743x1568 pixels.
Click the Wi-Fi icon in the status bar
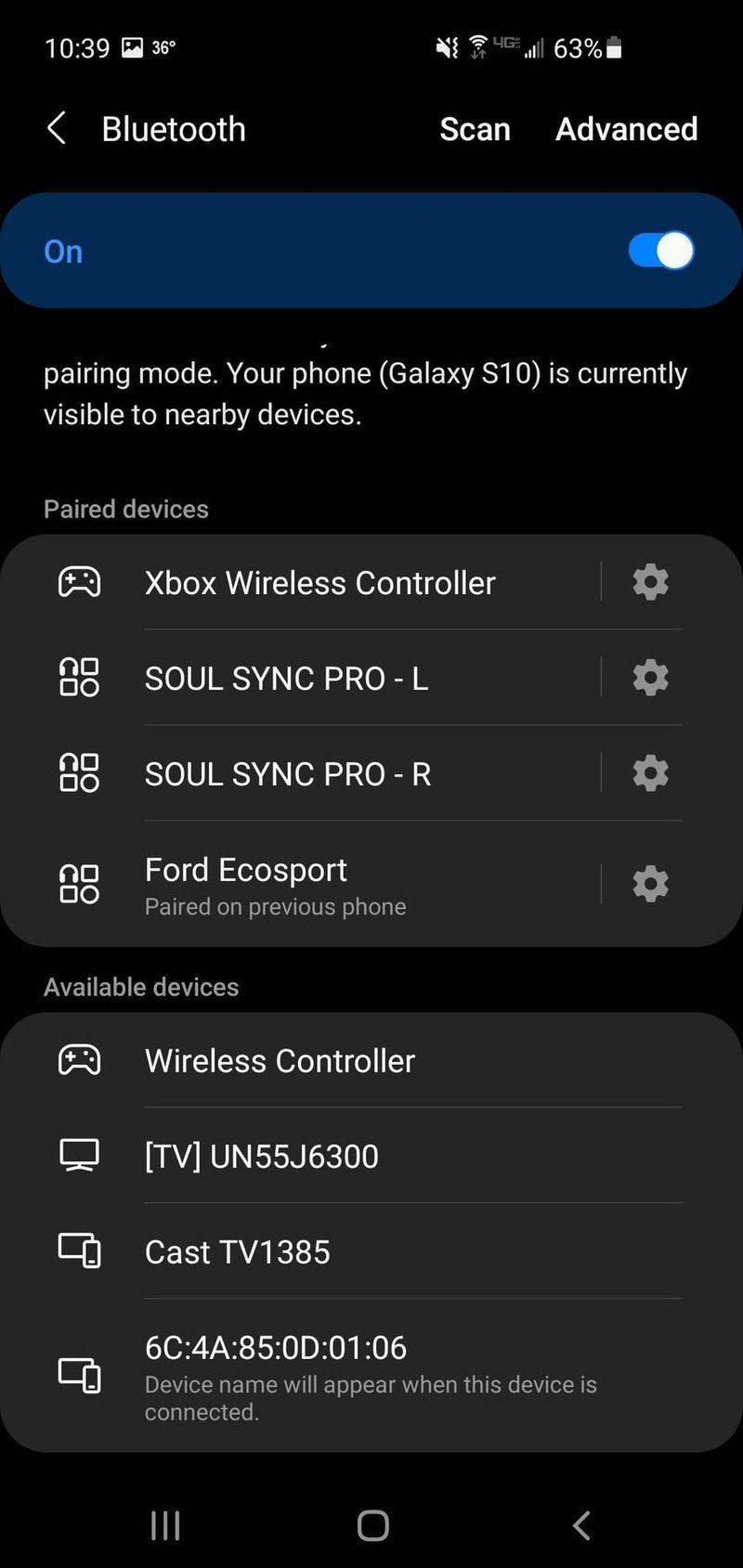(x=477, y=45)
